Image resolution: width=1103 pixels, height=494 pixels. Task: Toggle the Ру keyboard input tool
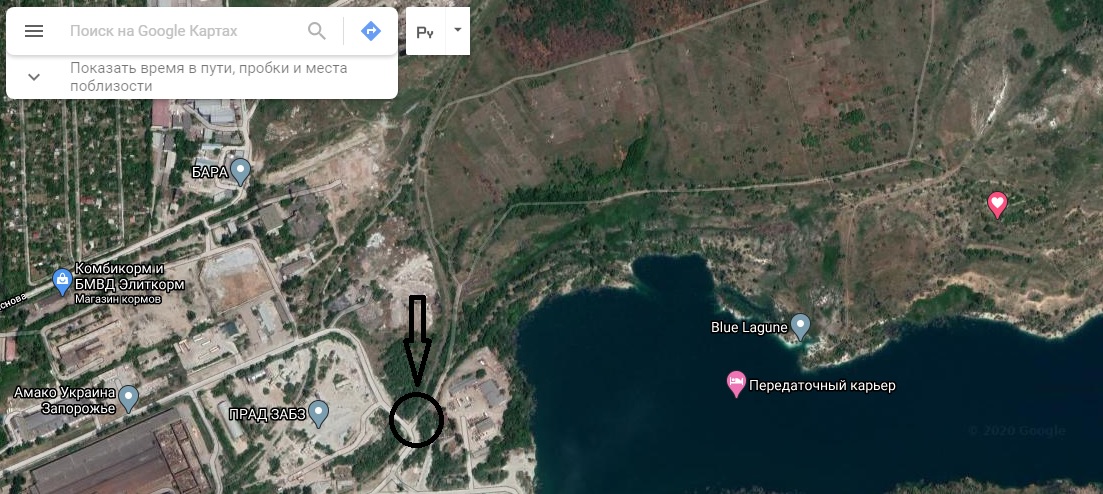[425, 31]
